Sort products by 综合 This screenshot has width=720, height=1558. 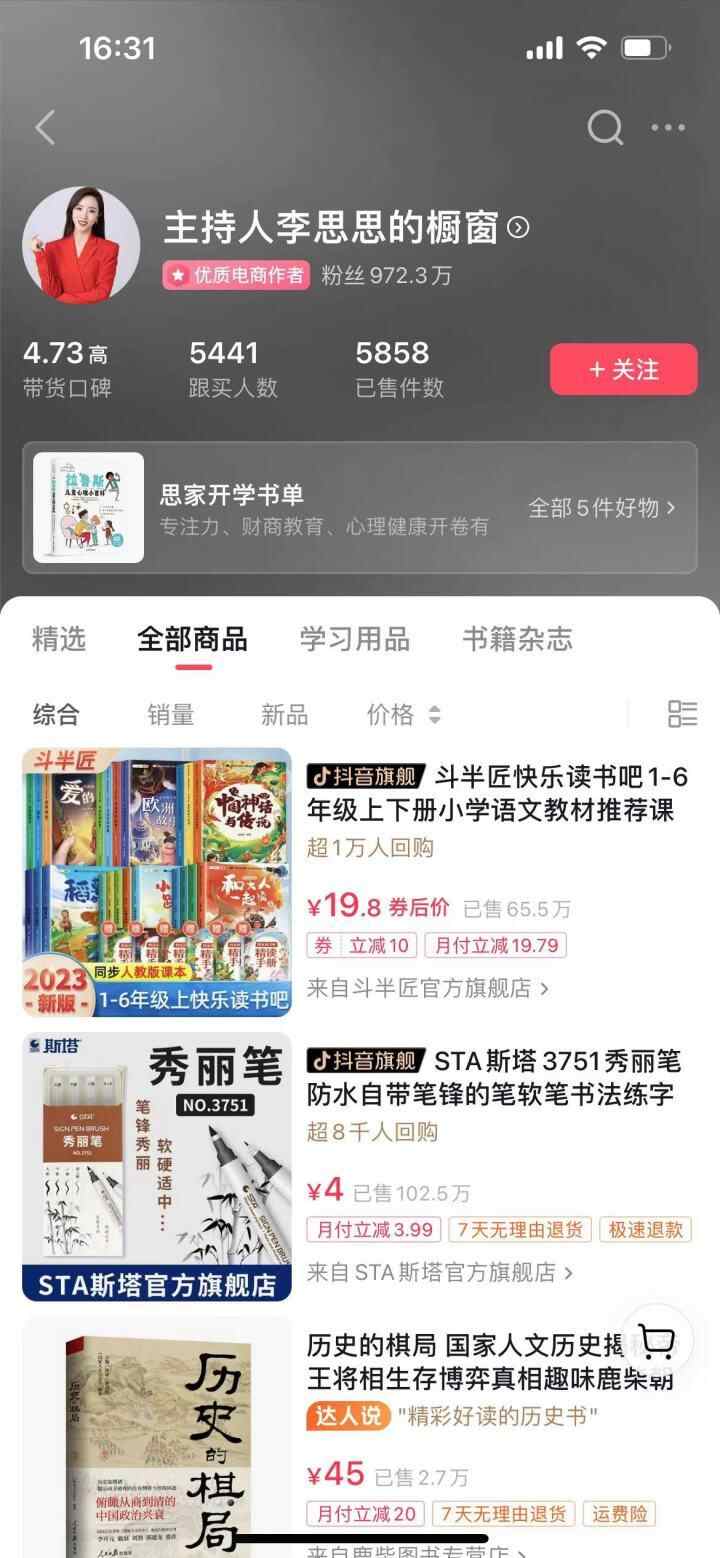click(x=56, y=714)
